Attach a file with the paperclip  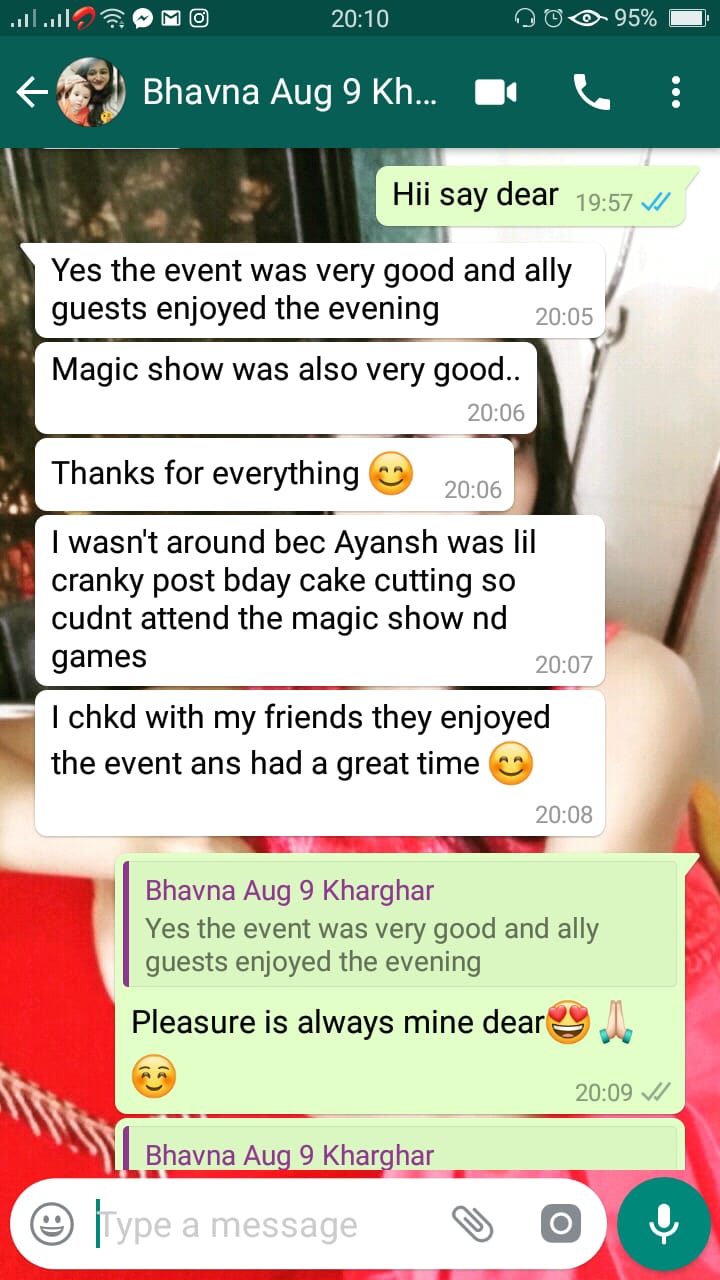click(x=473, y=1223)
